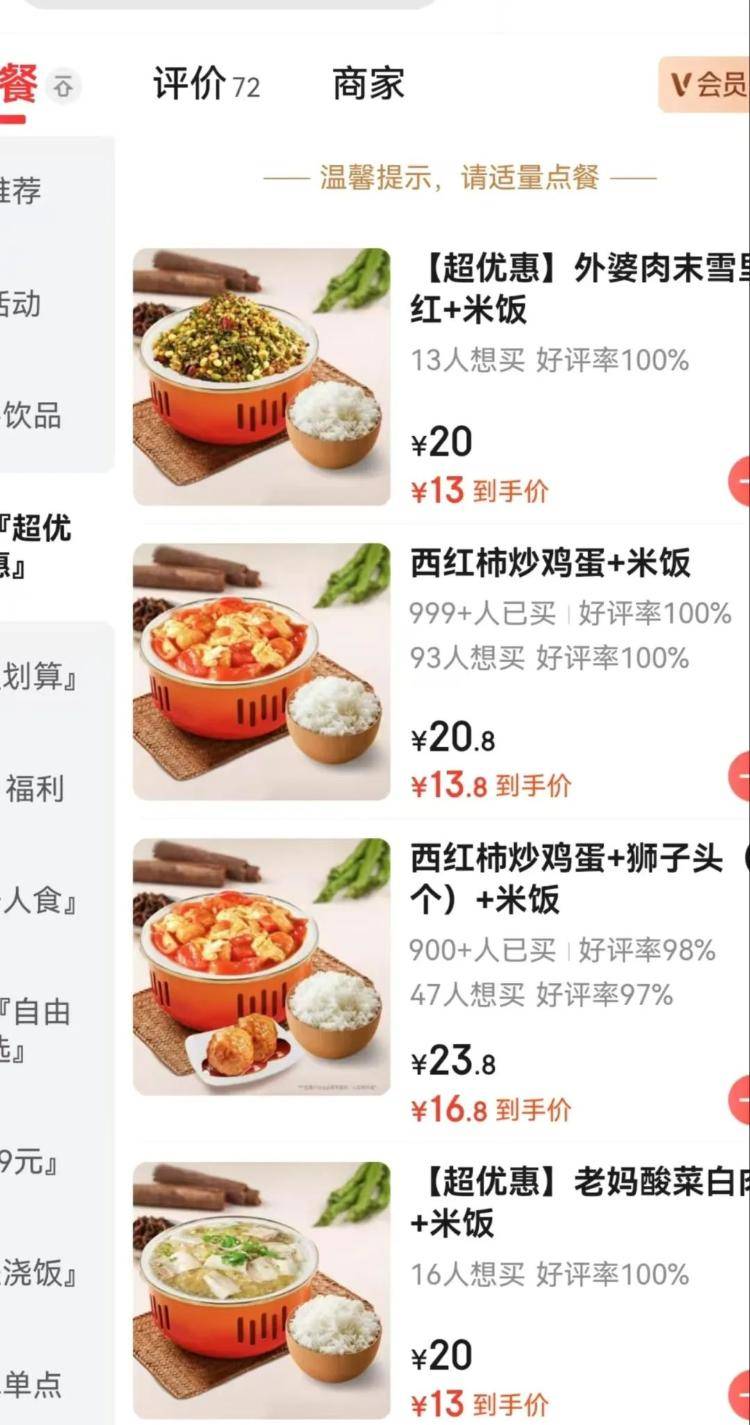This screenshot has width=750, height=1425.
Task: Add 狮子头 combo using the plus icon
Action: (x=744, y=1098)
